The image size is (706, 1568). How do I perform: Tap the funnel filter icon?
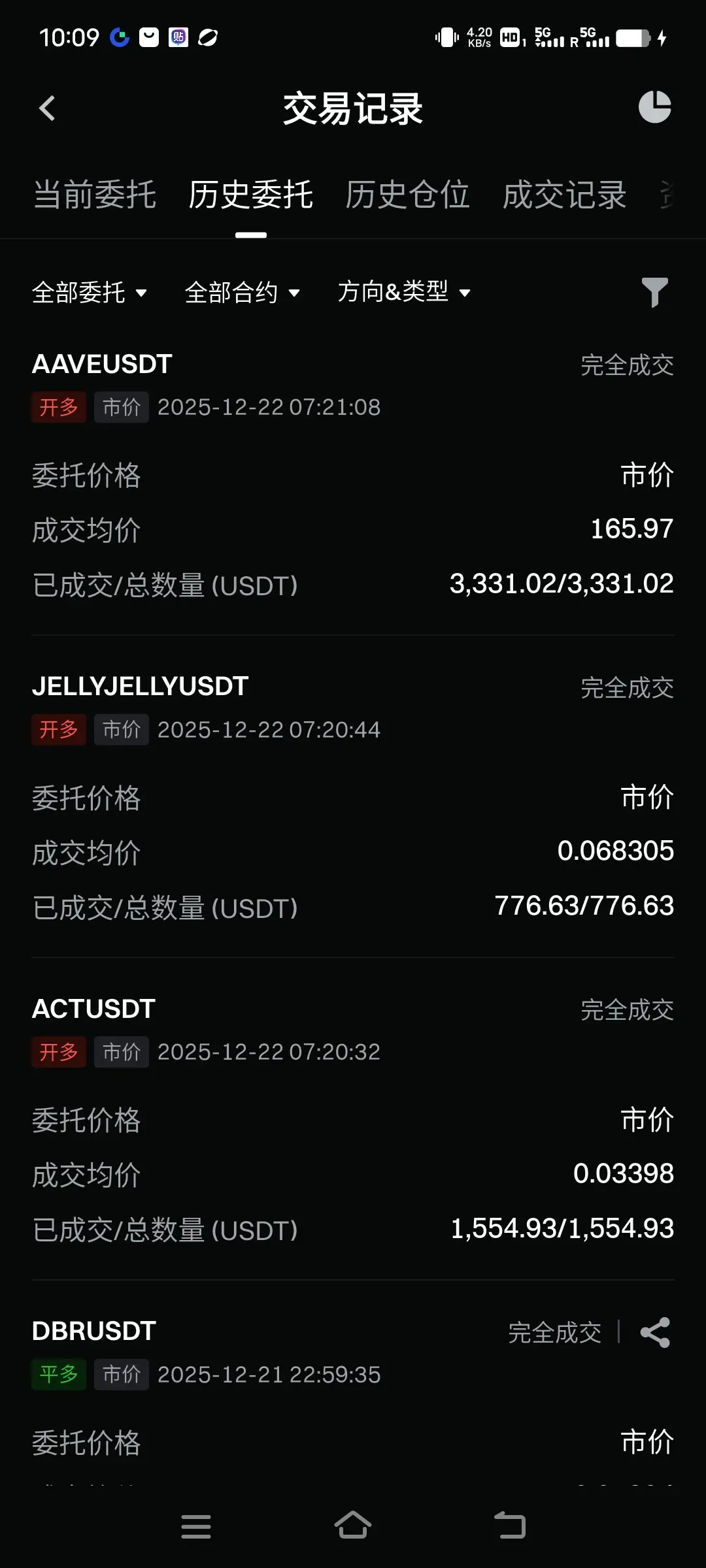[x=654, y=292]
